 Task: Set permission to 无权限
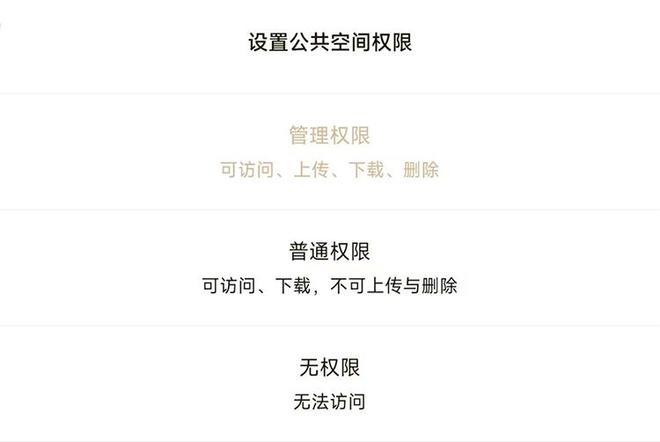pyautogui.click(x=329, y=383)
